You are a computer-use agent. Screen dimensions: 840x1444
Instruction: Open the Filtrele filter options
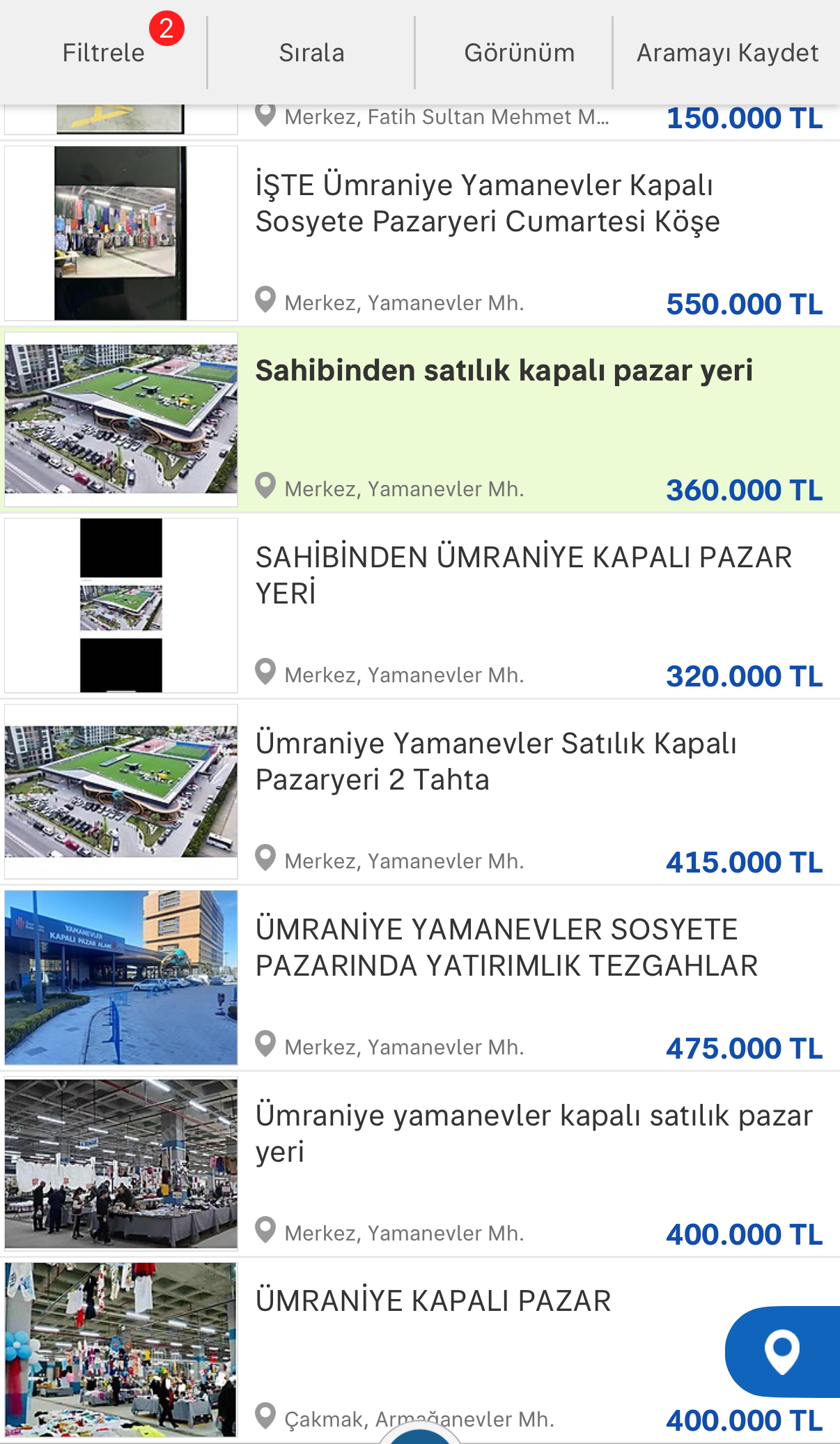104,53
